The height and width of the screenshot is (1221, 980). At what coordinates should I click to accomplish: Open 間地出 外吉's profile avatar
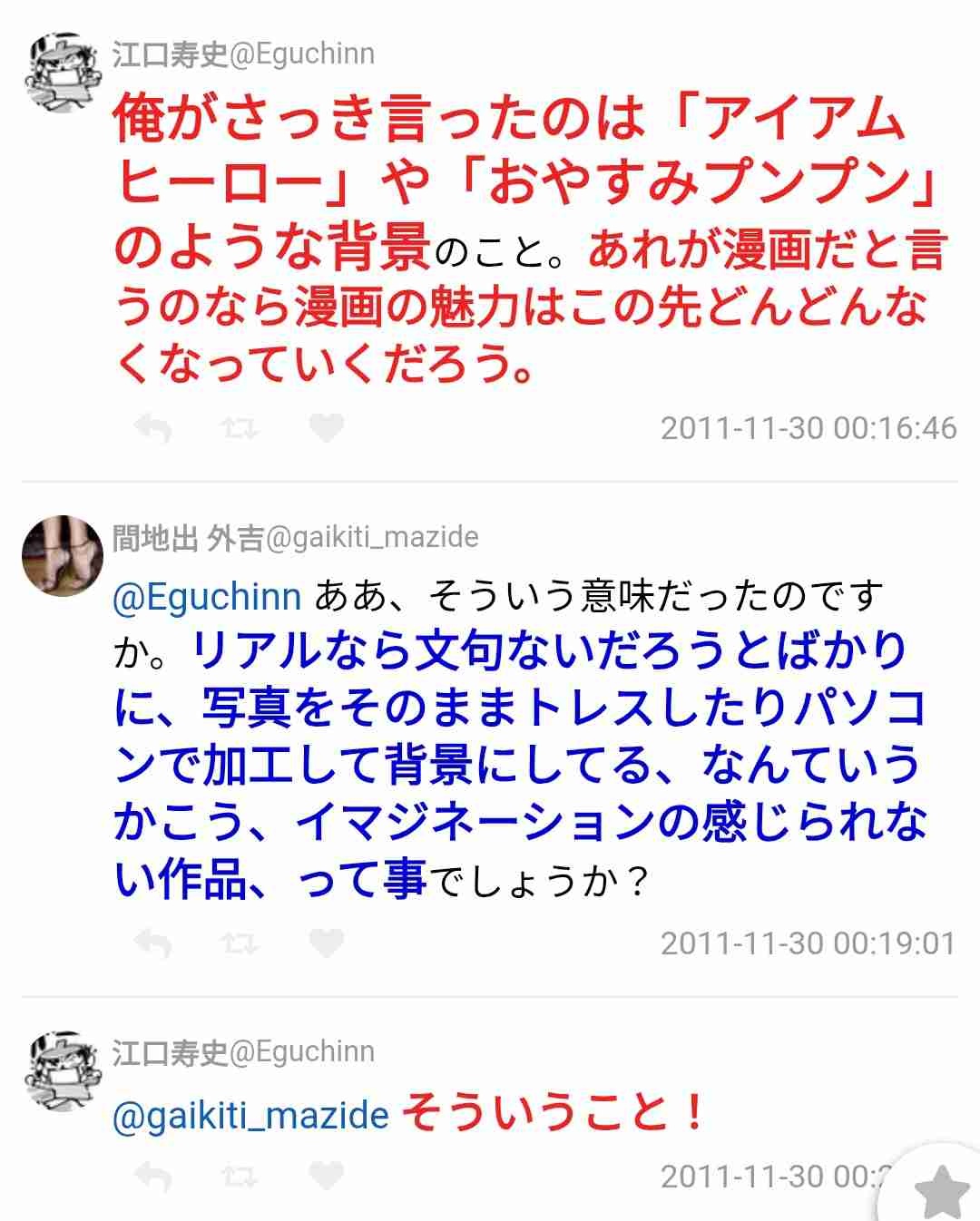(x=62, y=555)
